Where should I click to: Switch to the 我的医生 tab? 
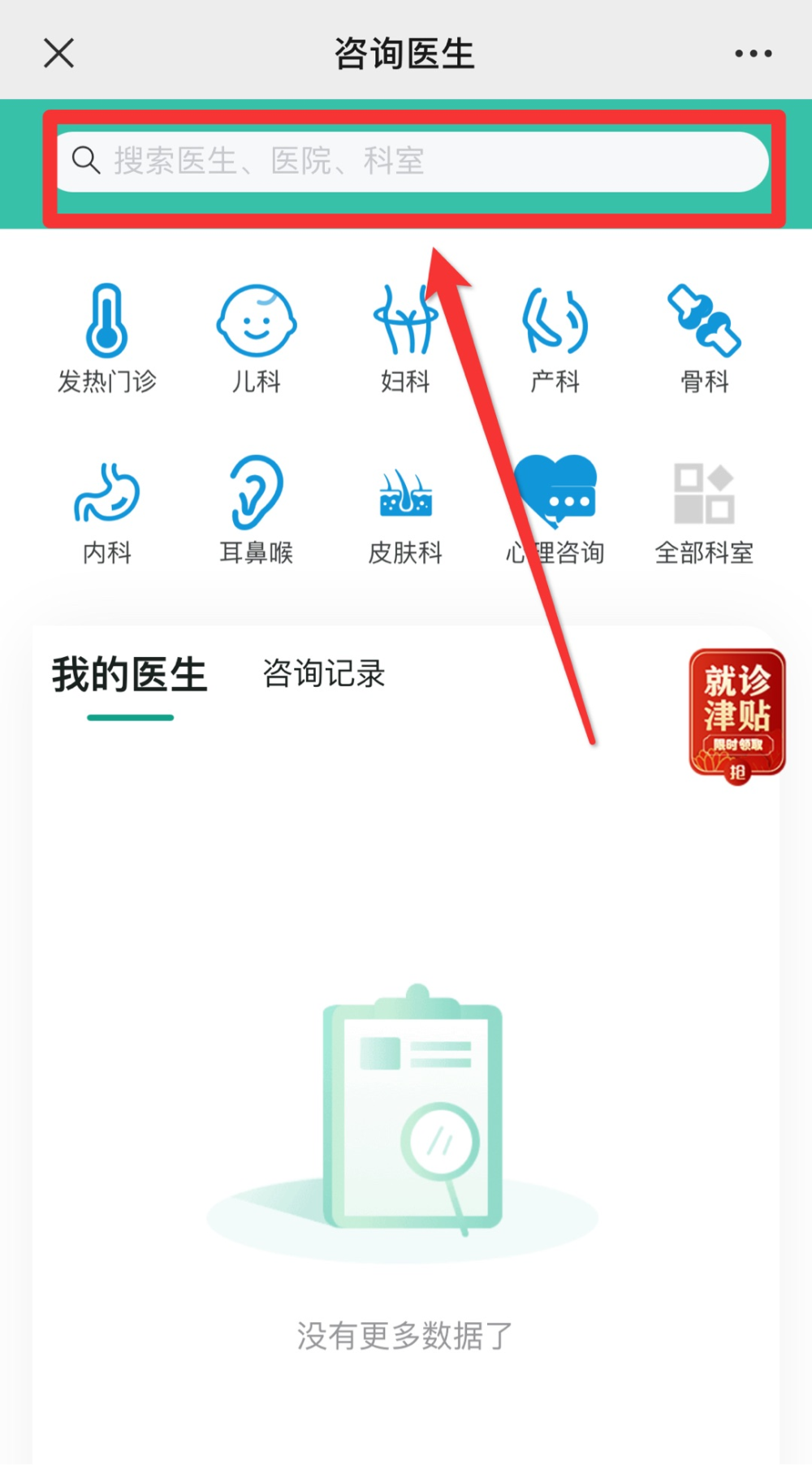(130, 675)
